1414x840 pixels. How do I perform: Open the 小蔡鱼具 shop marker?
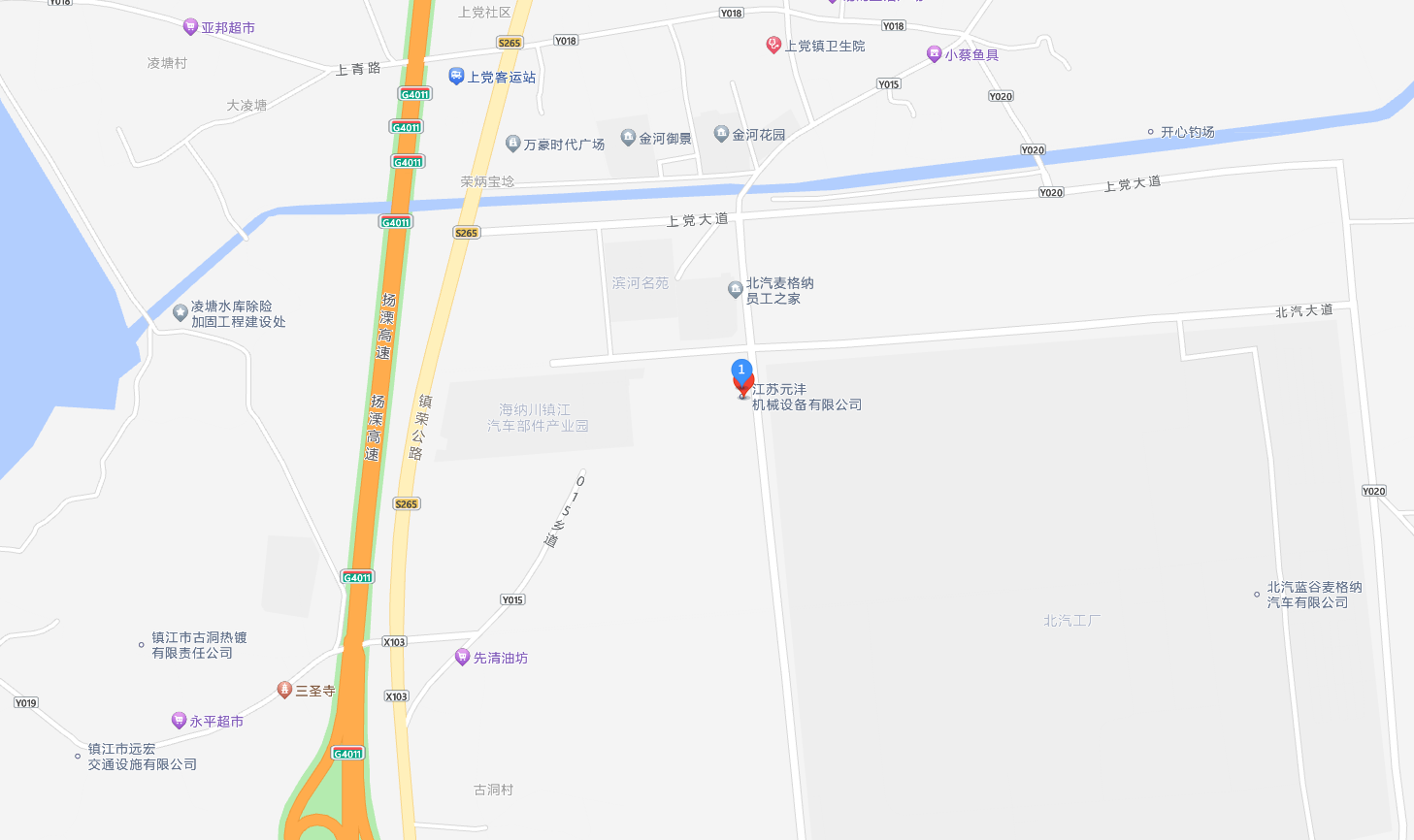(x=934, y=54)
